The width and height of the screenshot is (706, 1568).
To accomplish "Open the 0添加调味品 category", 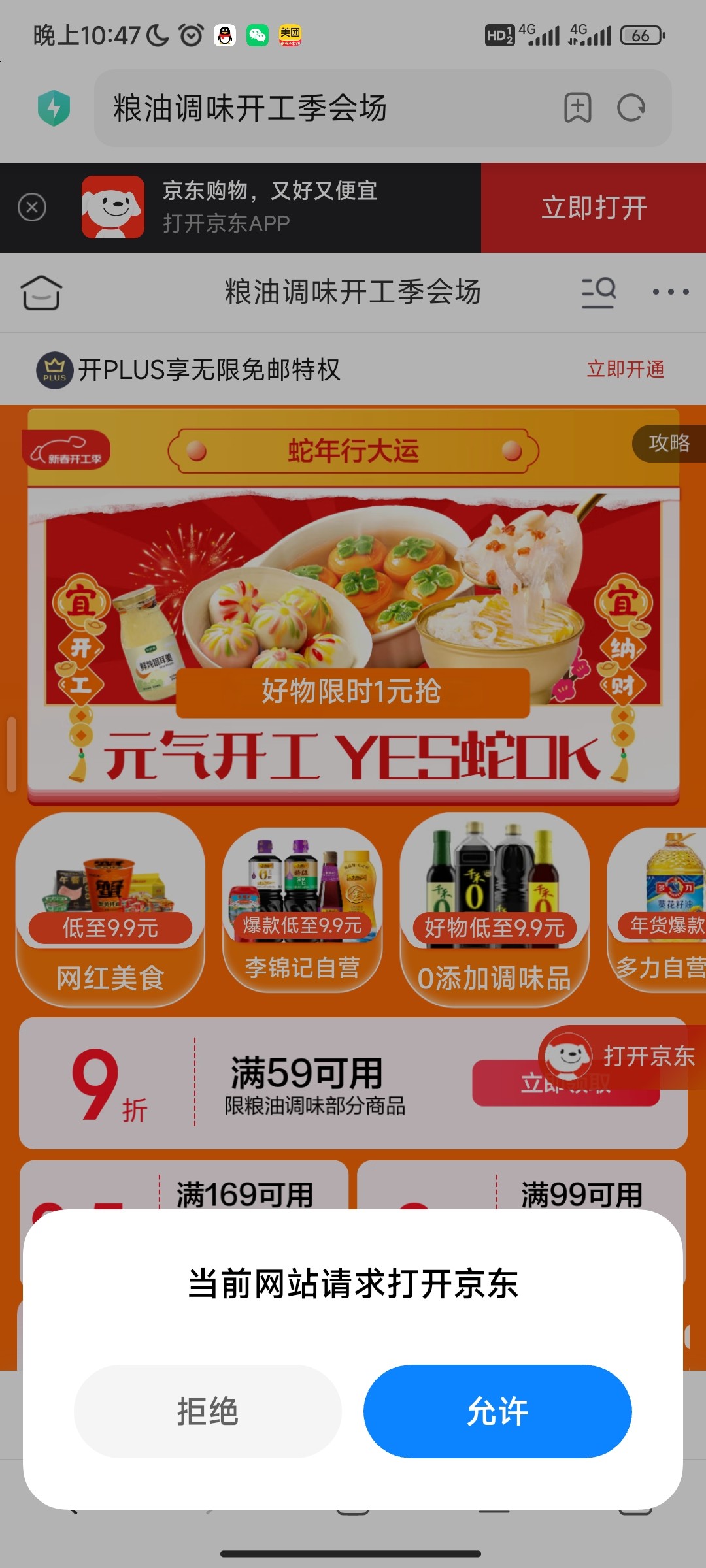I will (494, 909).
